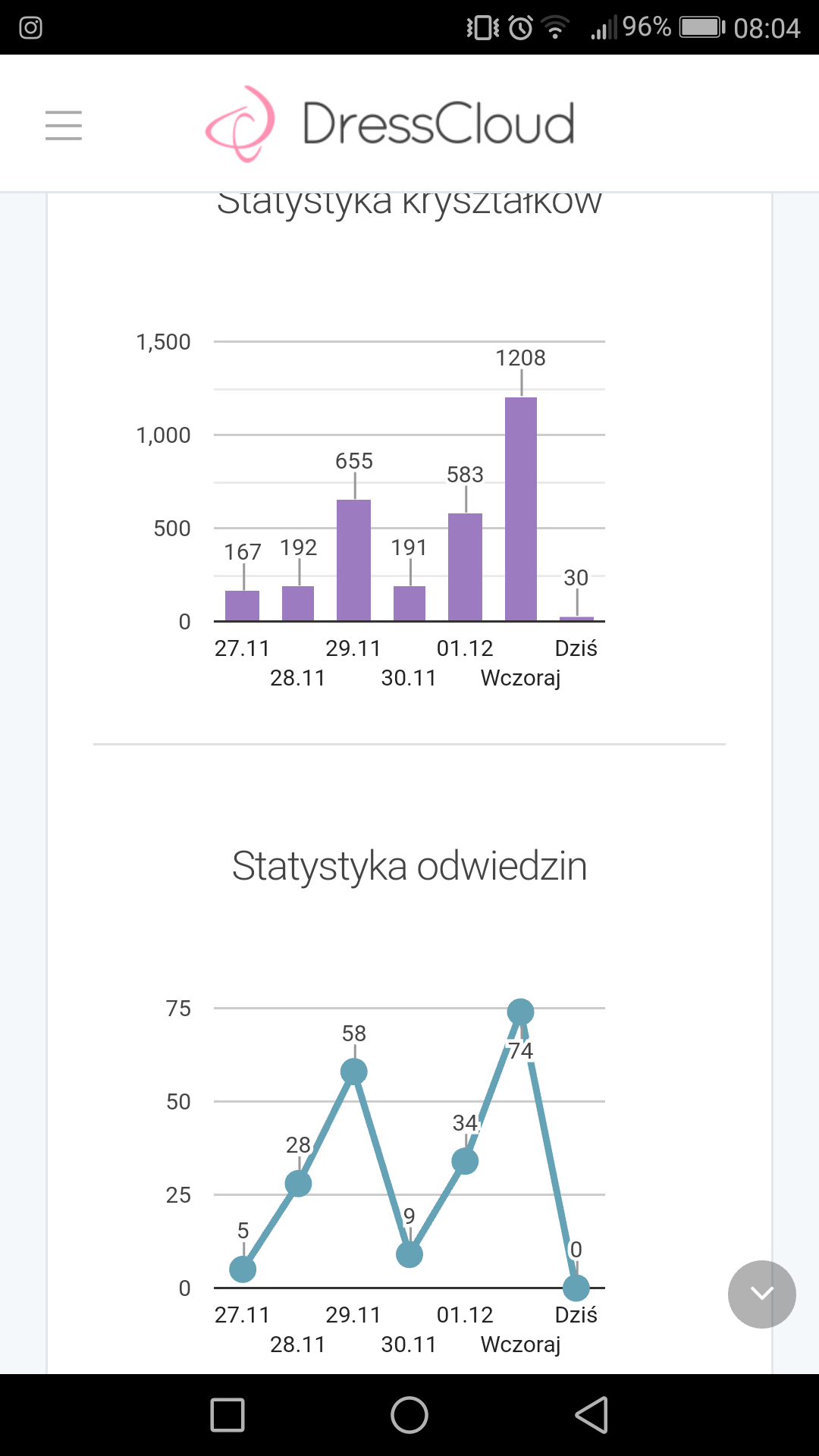Select the 58 visits point for 29.11
Viewport: 819px width, 1456px height.
pyautogui.click(x=353, y=1072)
